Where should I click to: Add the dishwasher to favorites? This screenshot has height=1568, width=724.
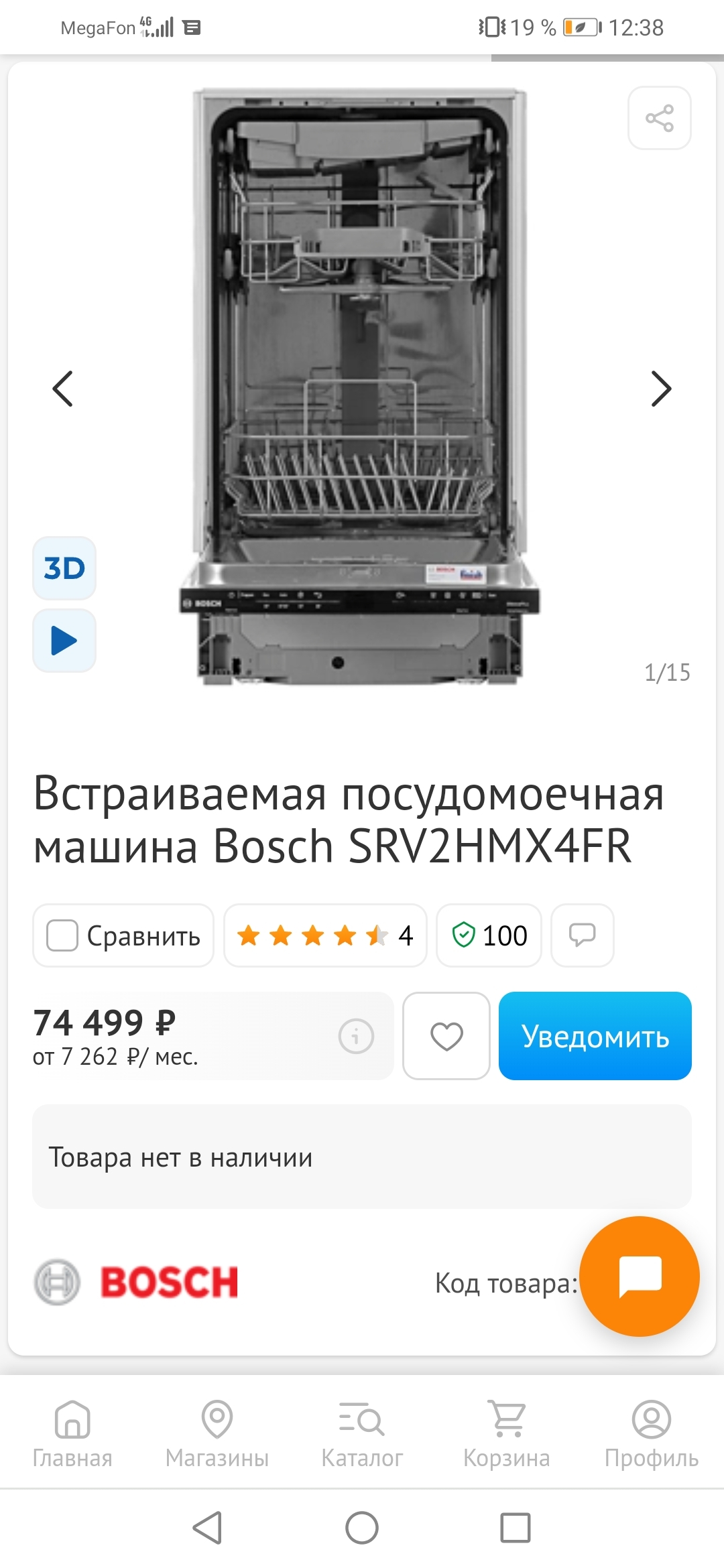446,1036
